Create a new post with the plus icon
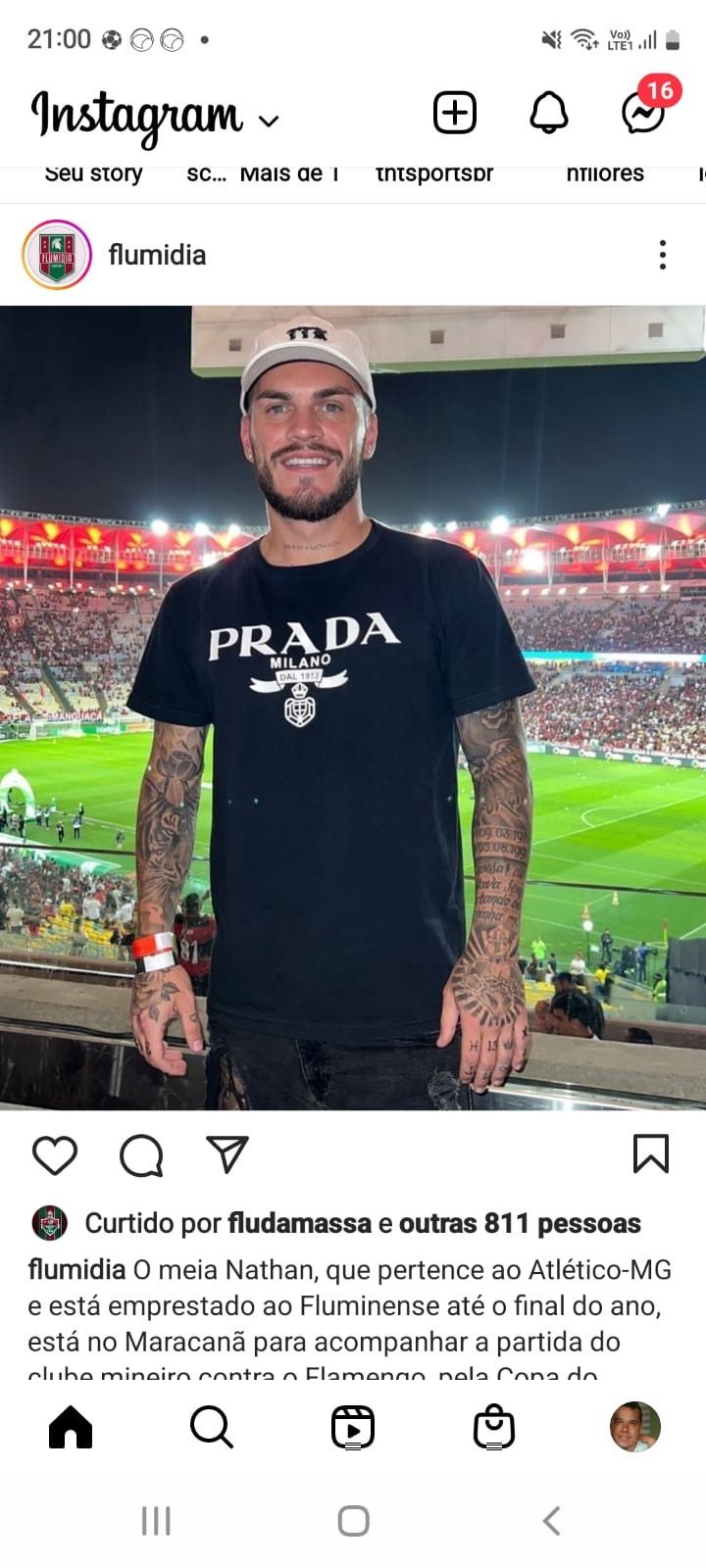Image resolution: width=706 pixels, height=1568 pixels. pos(455,113)
